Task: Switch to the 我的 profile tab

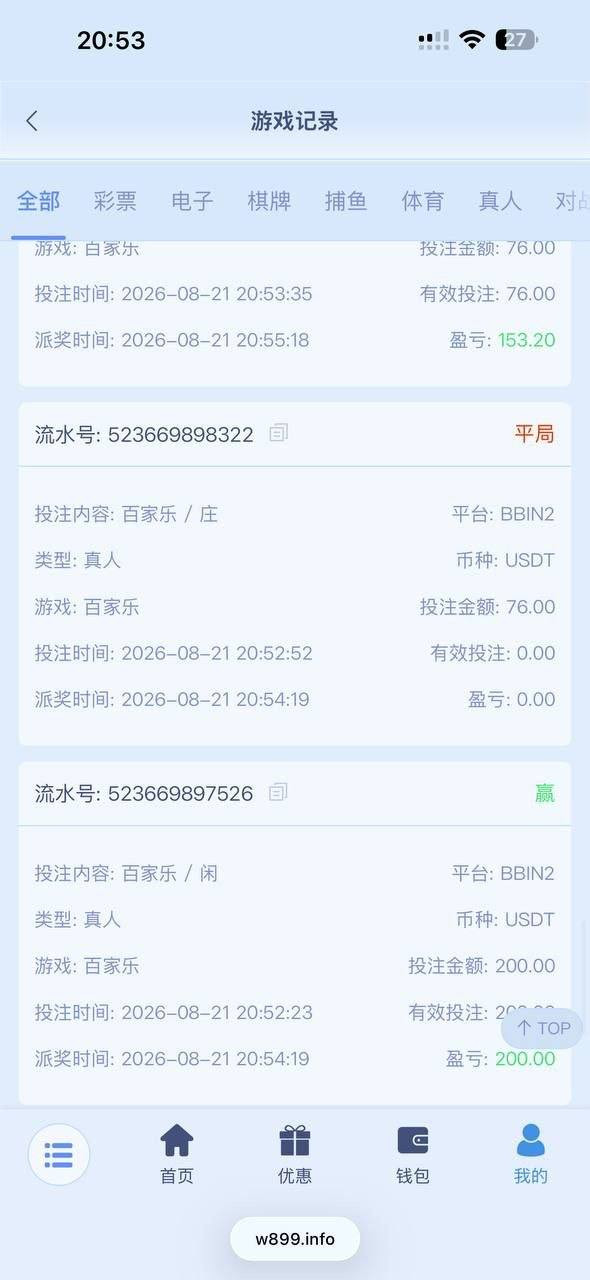Action: pyautogui.click(x=531, y=1155)
